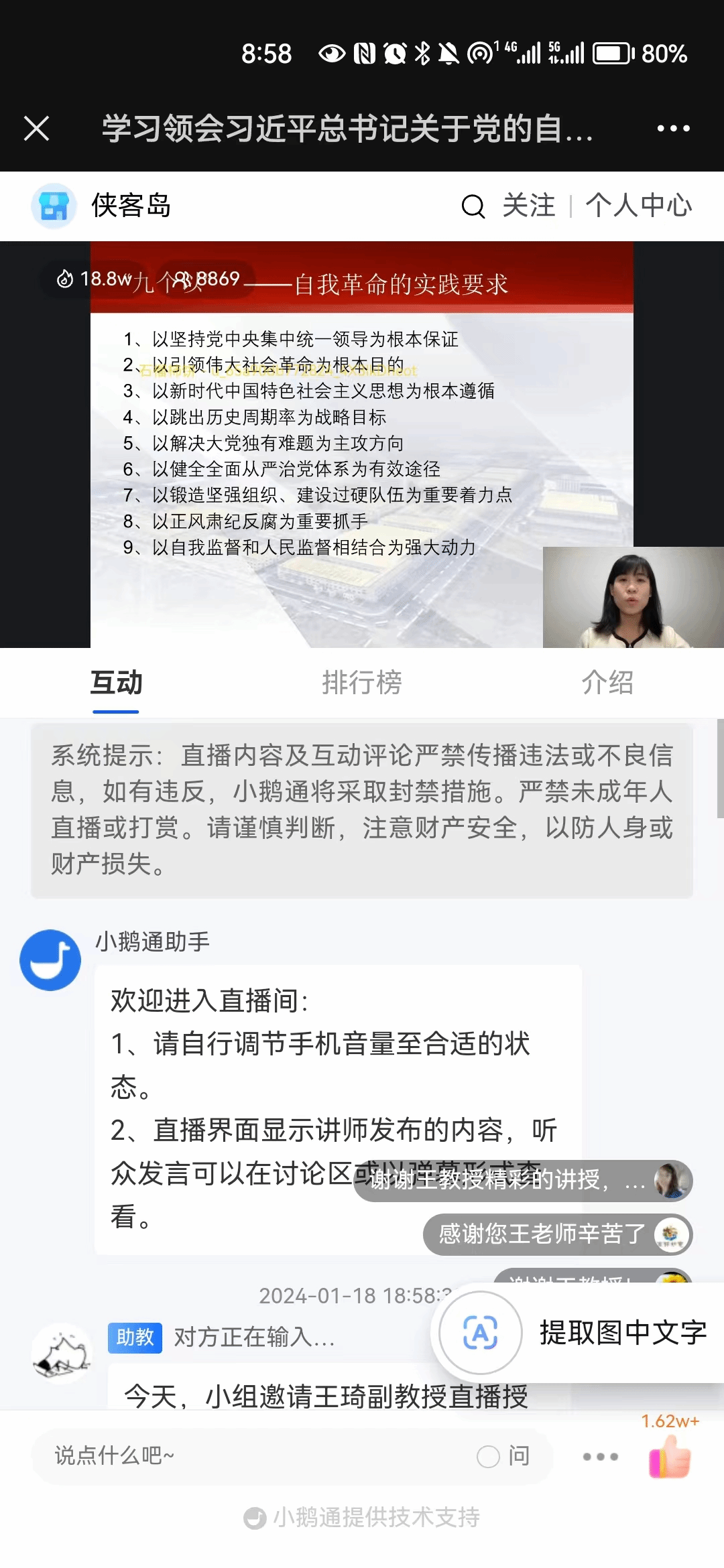Tap the live video player
The image size is (724, 1568).
point(362,444)
